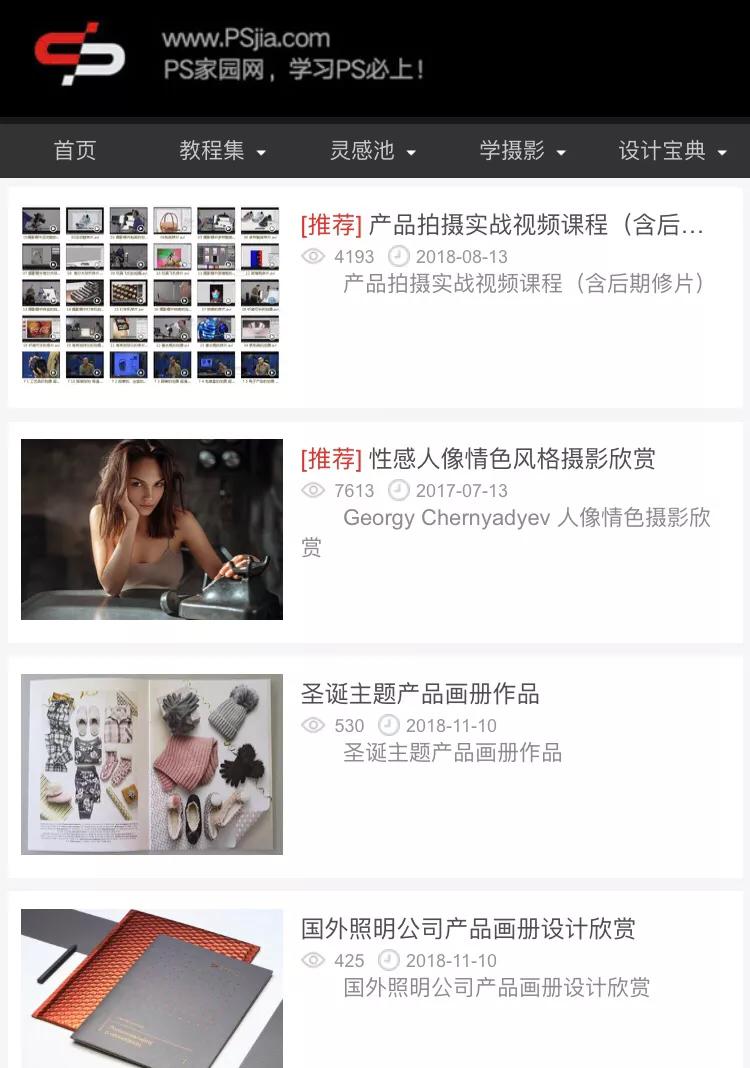This screenshot has width=750, height=1068.
Task: Open the 灵感池 dropdown arrow
Action: (409, 153)
